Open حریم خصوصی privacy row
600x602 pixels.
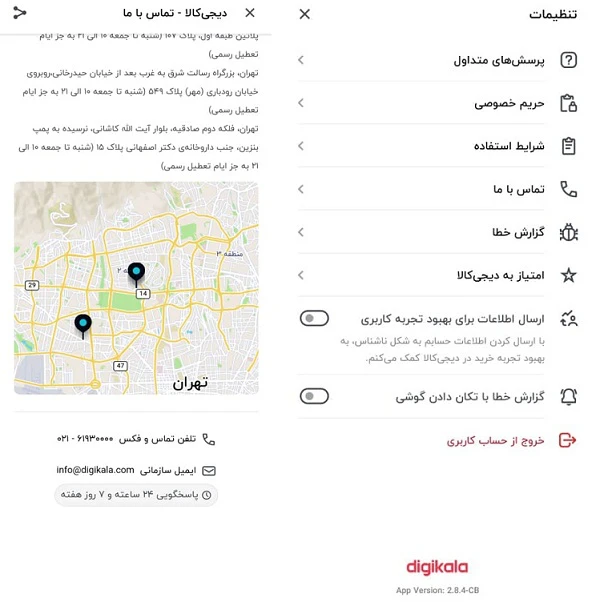click(x=438, y=103)
